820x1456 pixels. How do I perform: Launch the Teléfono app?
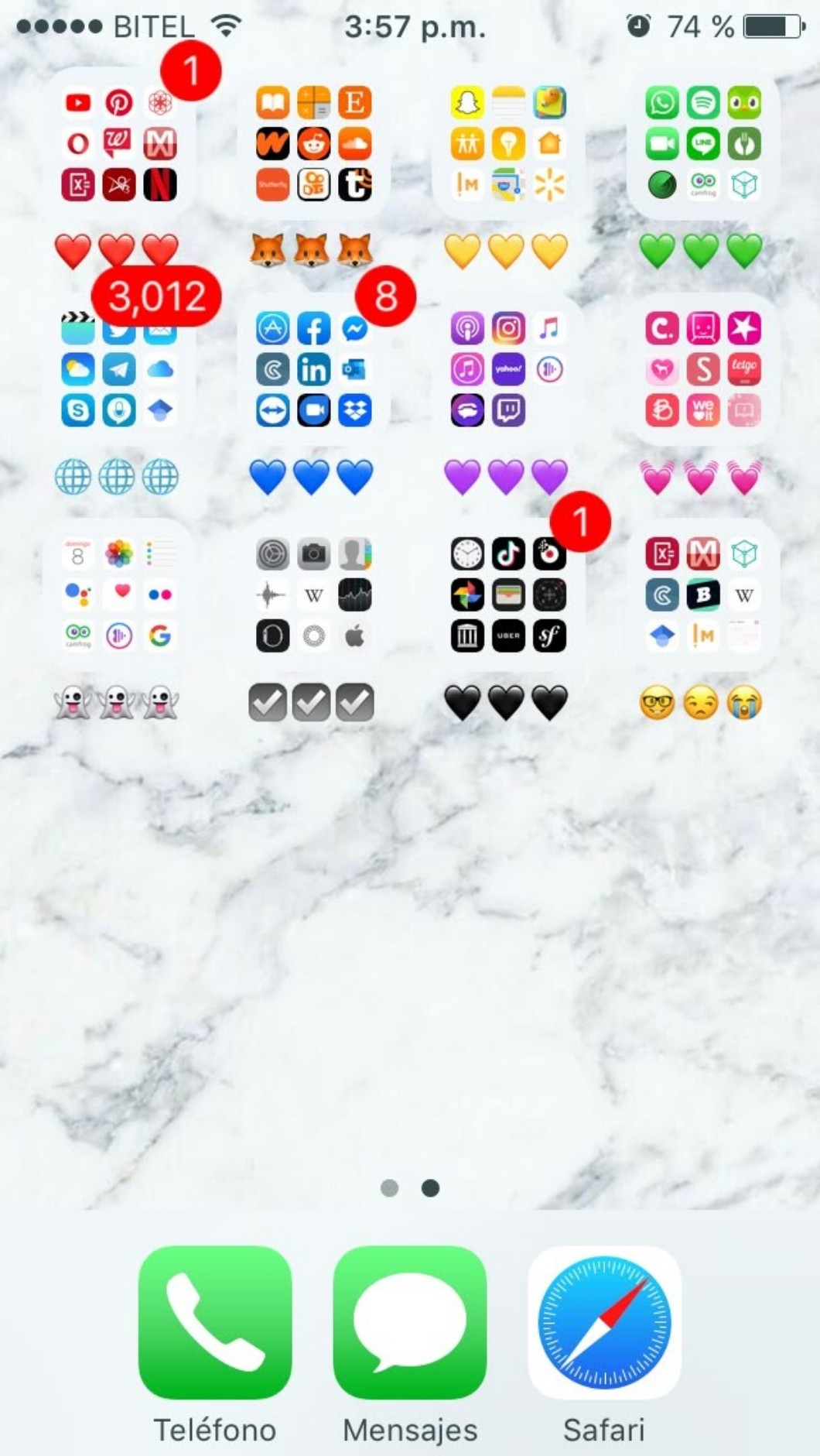point(215,1322)
